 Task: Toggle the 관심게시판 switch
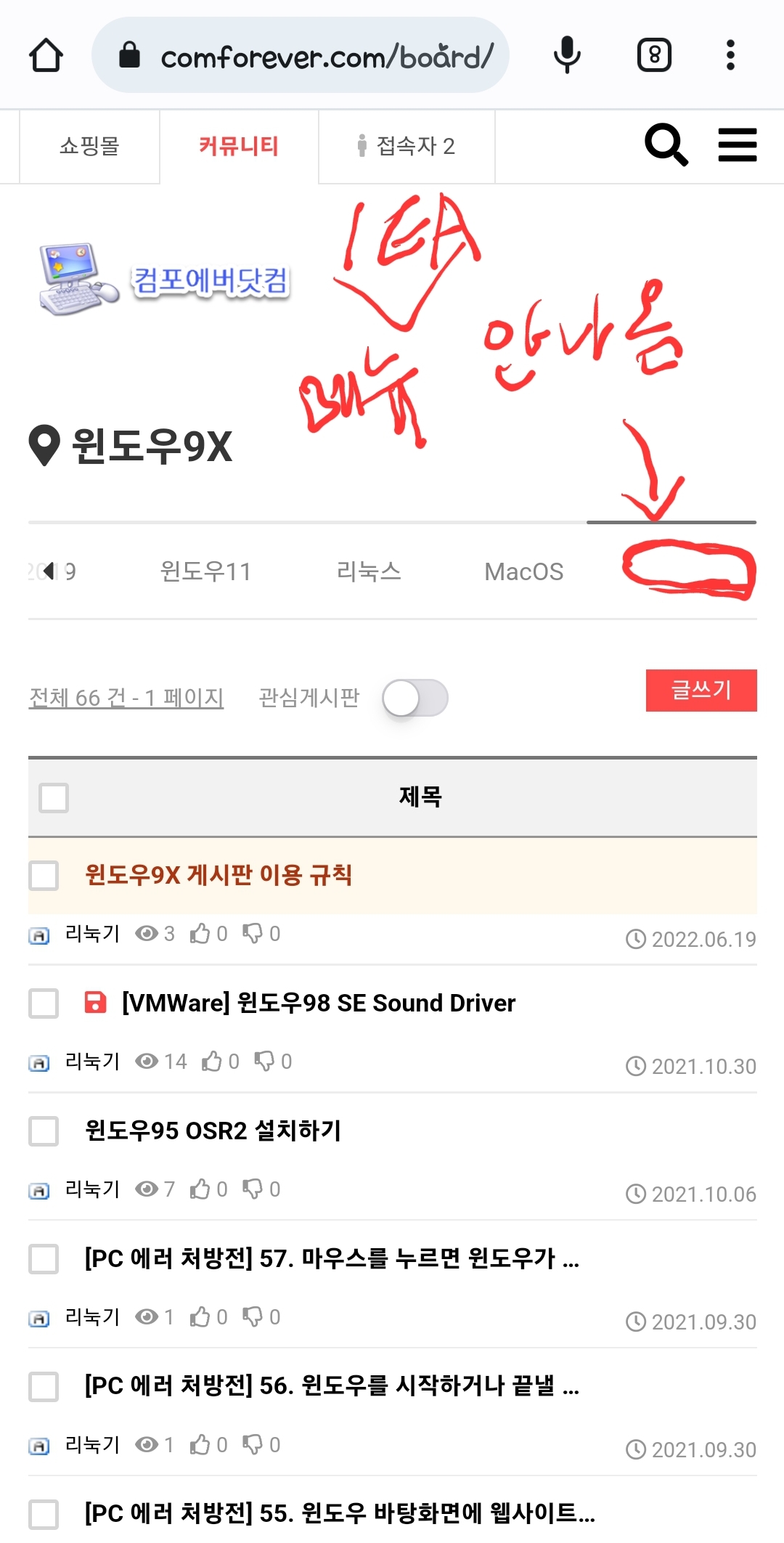tap(415, 698)
